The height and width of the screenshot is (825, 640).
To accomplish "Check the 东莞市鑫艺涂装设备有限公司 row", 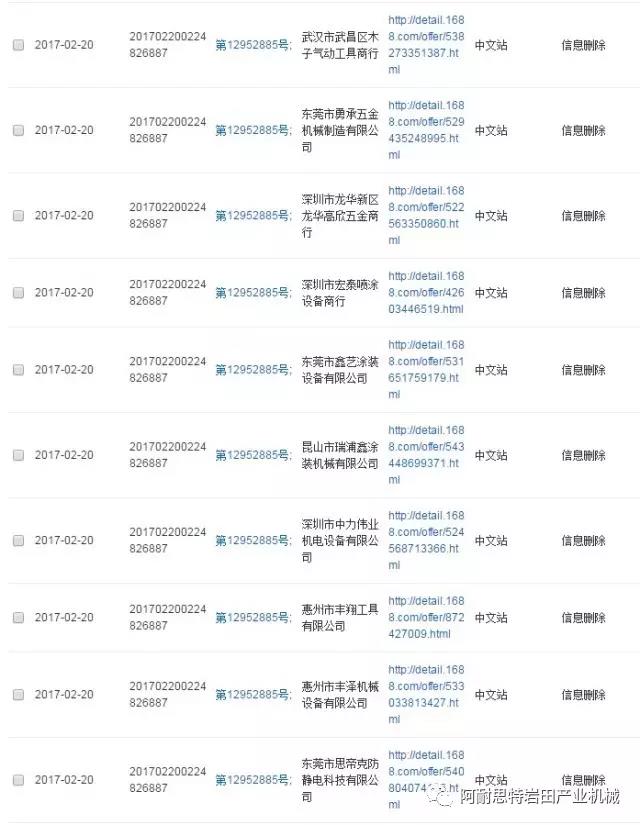I will tap(18, 370).
